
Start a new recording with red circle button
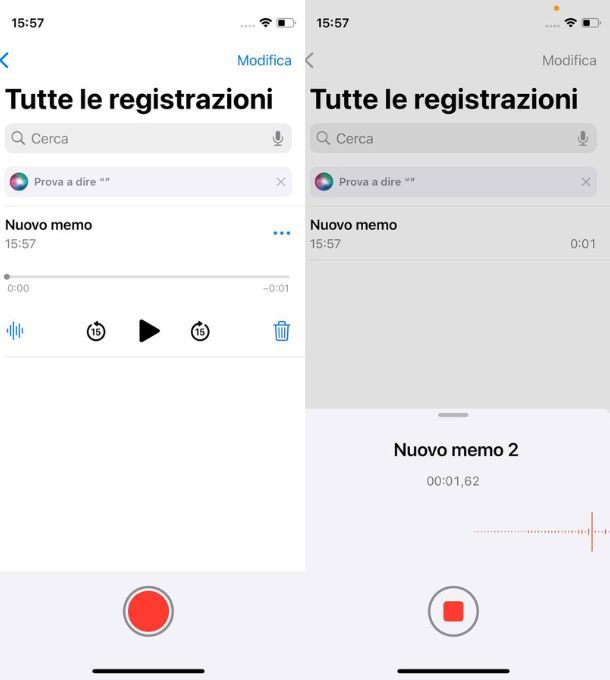point(148,611)
